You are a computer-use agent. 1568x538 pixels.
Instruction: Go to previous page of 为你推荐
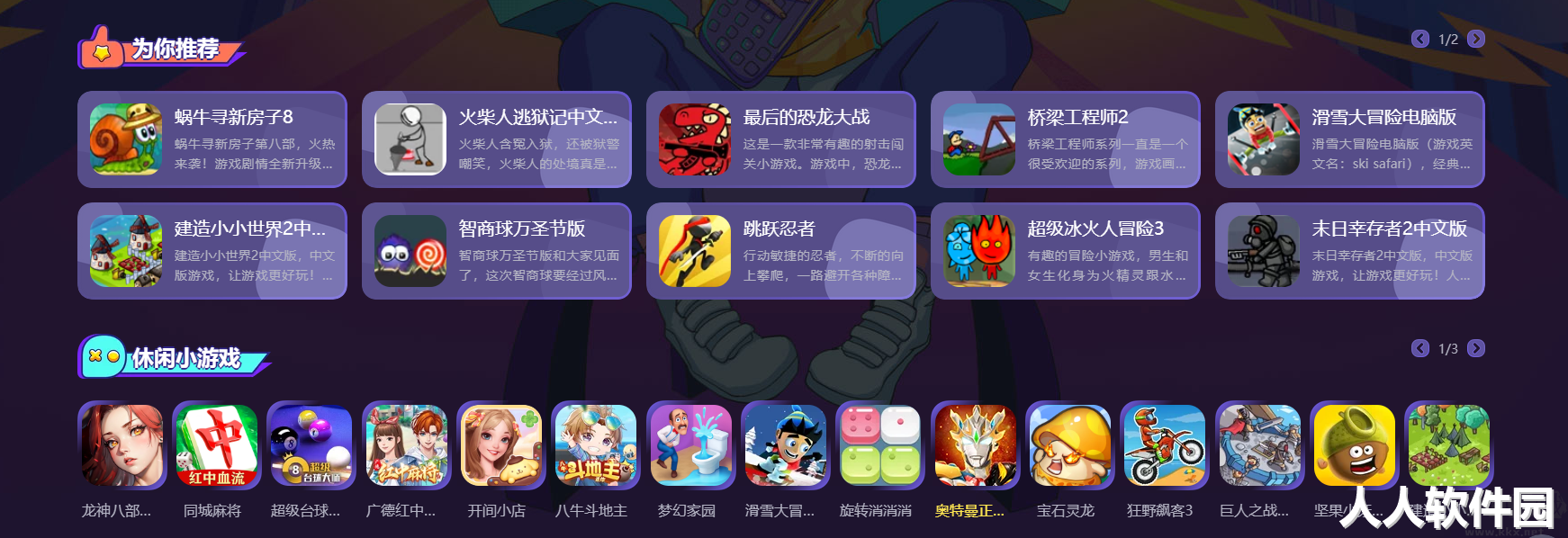point(1420,39)
